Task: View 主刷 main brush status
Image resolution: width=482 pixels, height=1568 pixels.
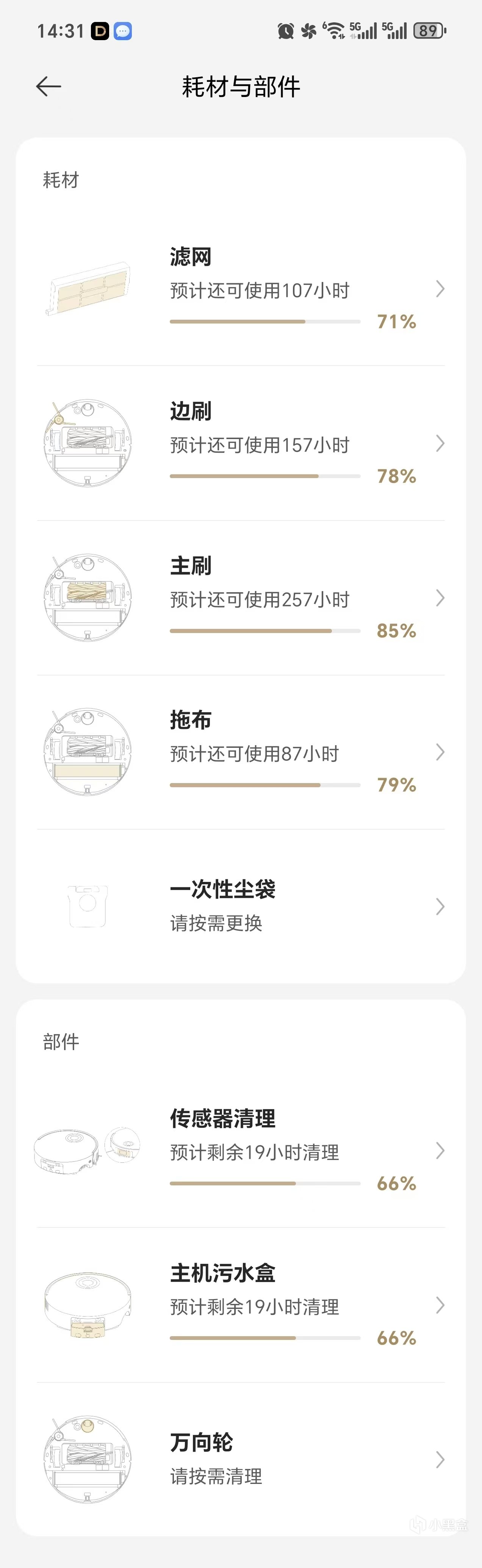Action: pyautogui.click(x=241, y=598)
